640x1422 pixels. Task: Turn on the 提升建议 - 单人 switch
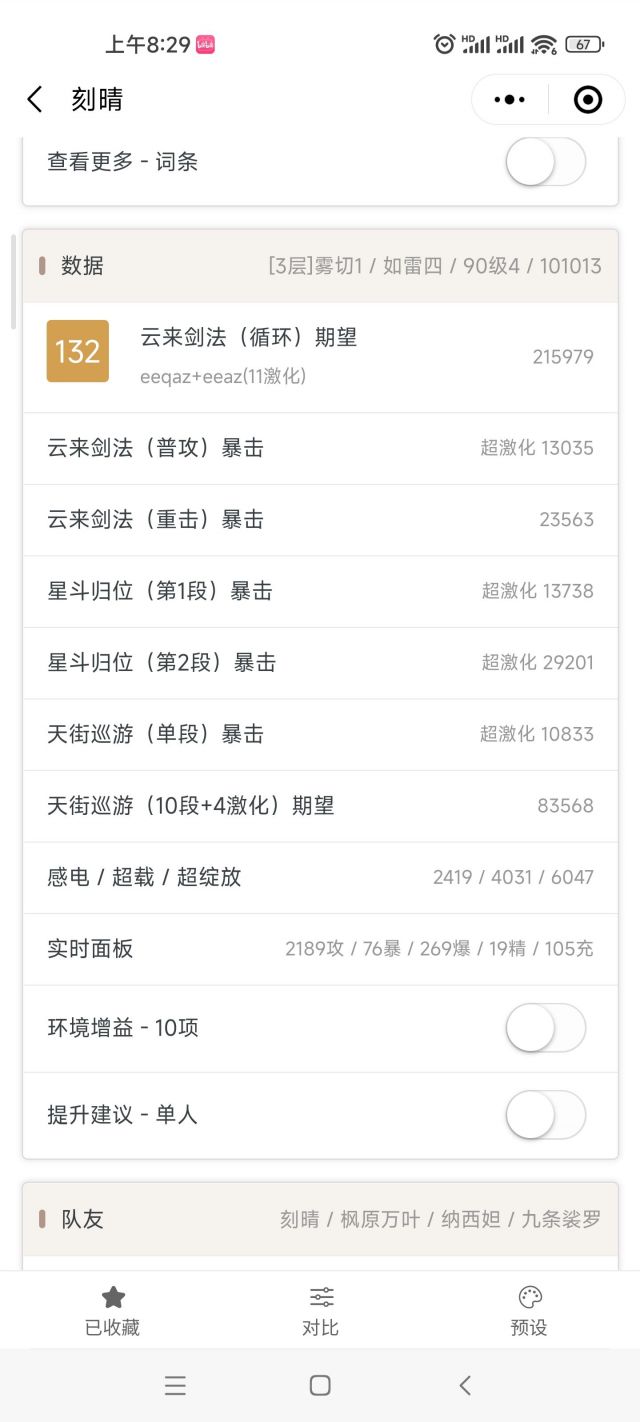[545, 1115]
